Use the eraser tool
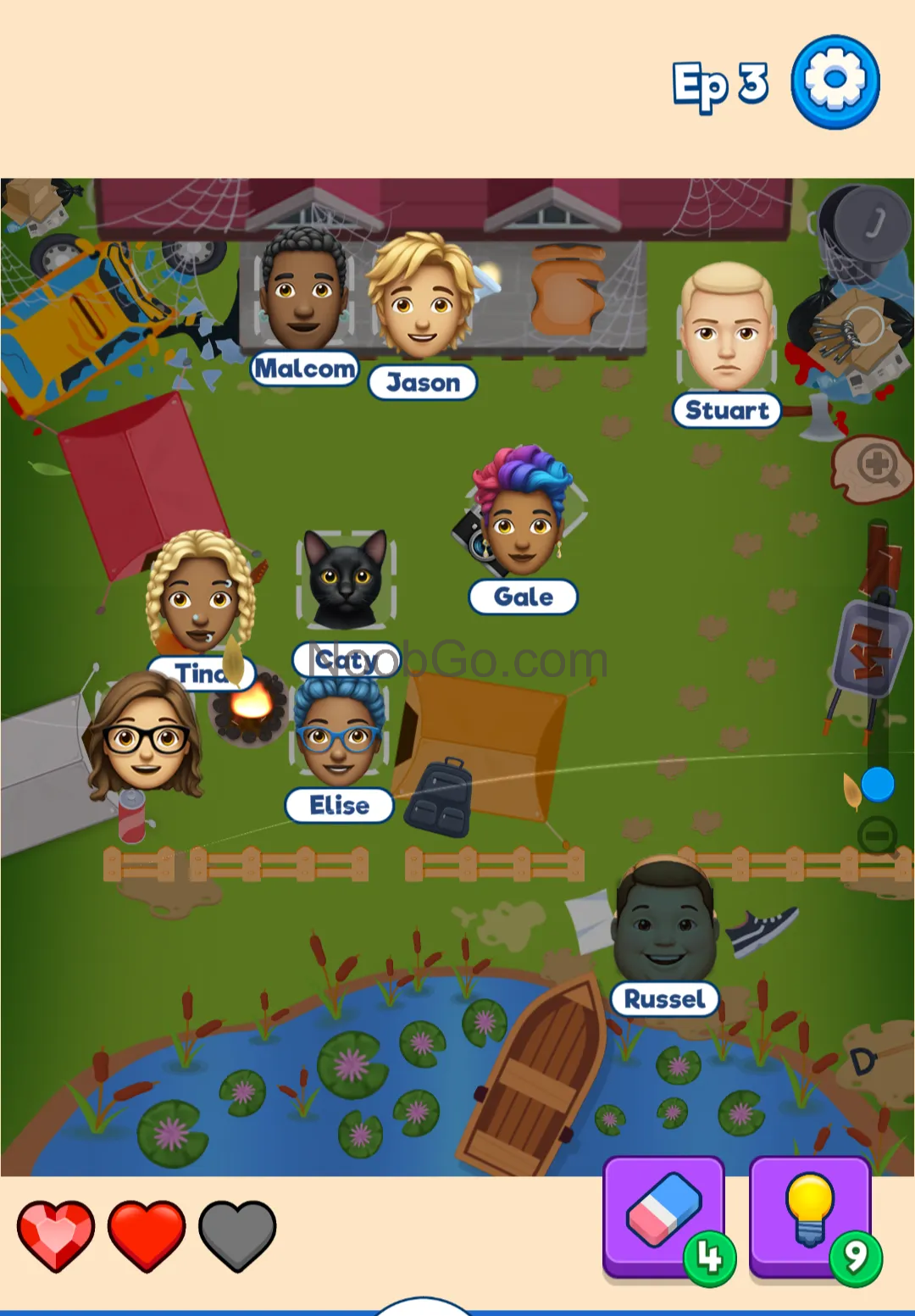The image size is (915, 1316). click(663, 1216)
